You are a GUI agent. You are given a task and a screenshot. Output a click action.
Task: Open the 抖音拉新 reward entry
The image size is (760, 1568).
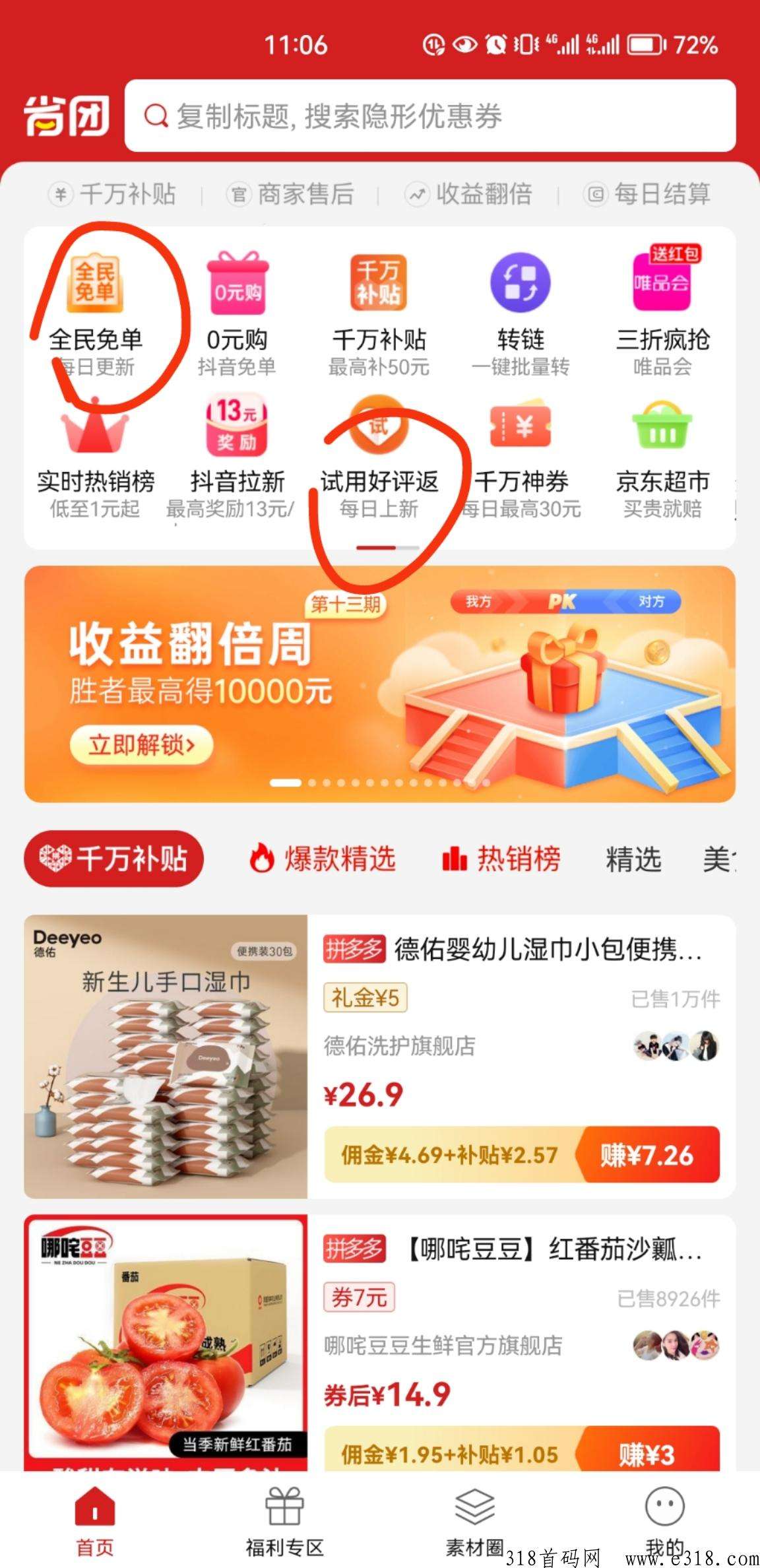[237, 457]
